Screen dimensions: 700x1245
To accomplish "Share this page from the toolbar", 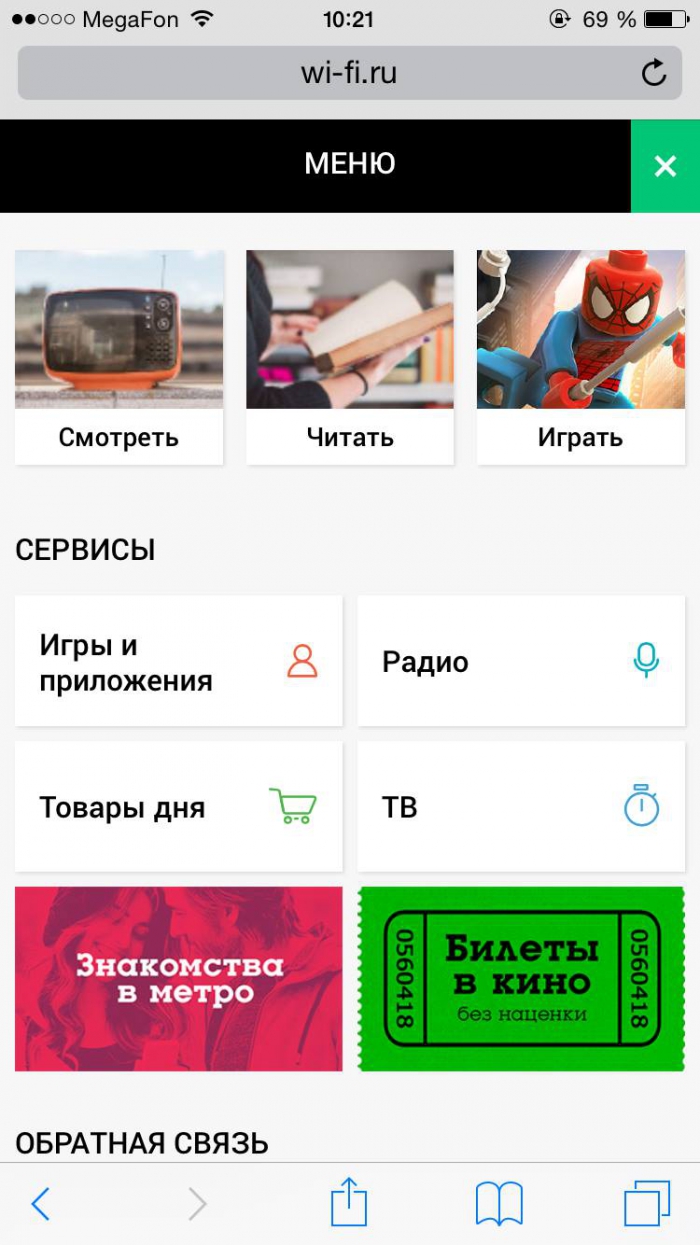I will click(349, 1202).
